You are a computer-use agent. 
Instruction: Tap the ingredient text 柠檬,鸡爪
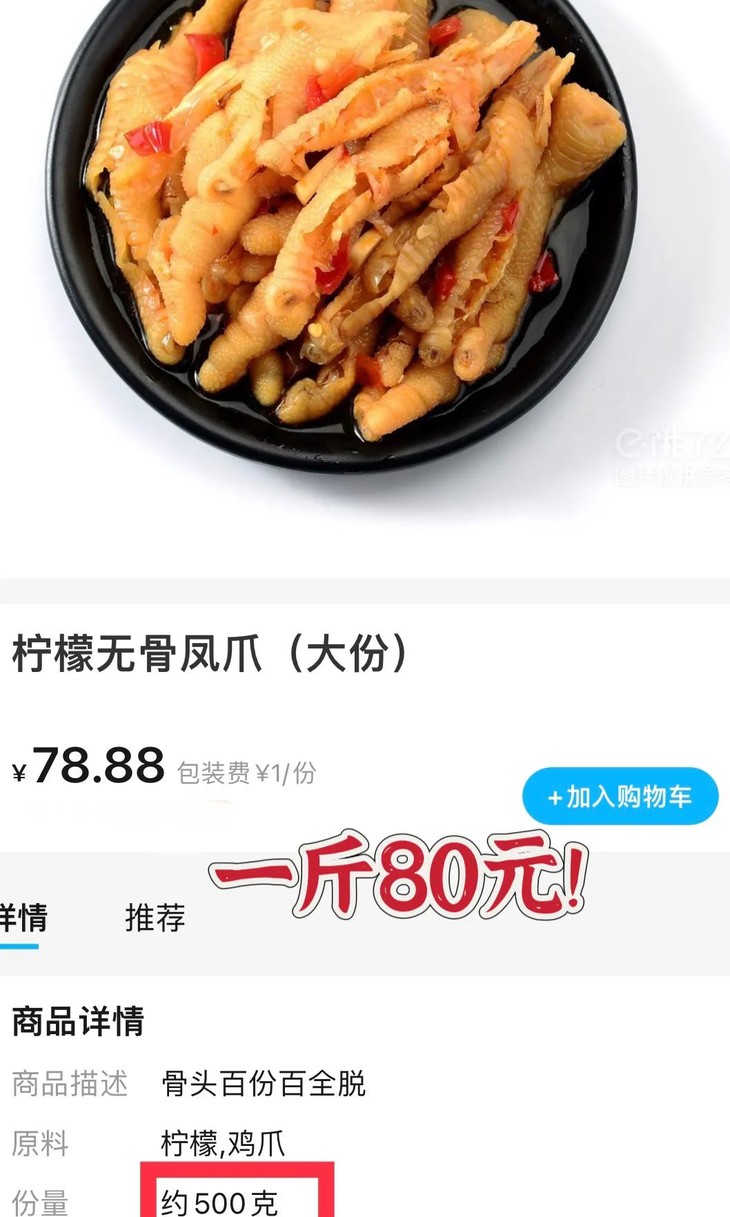213,1139
